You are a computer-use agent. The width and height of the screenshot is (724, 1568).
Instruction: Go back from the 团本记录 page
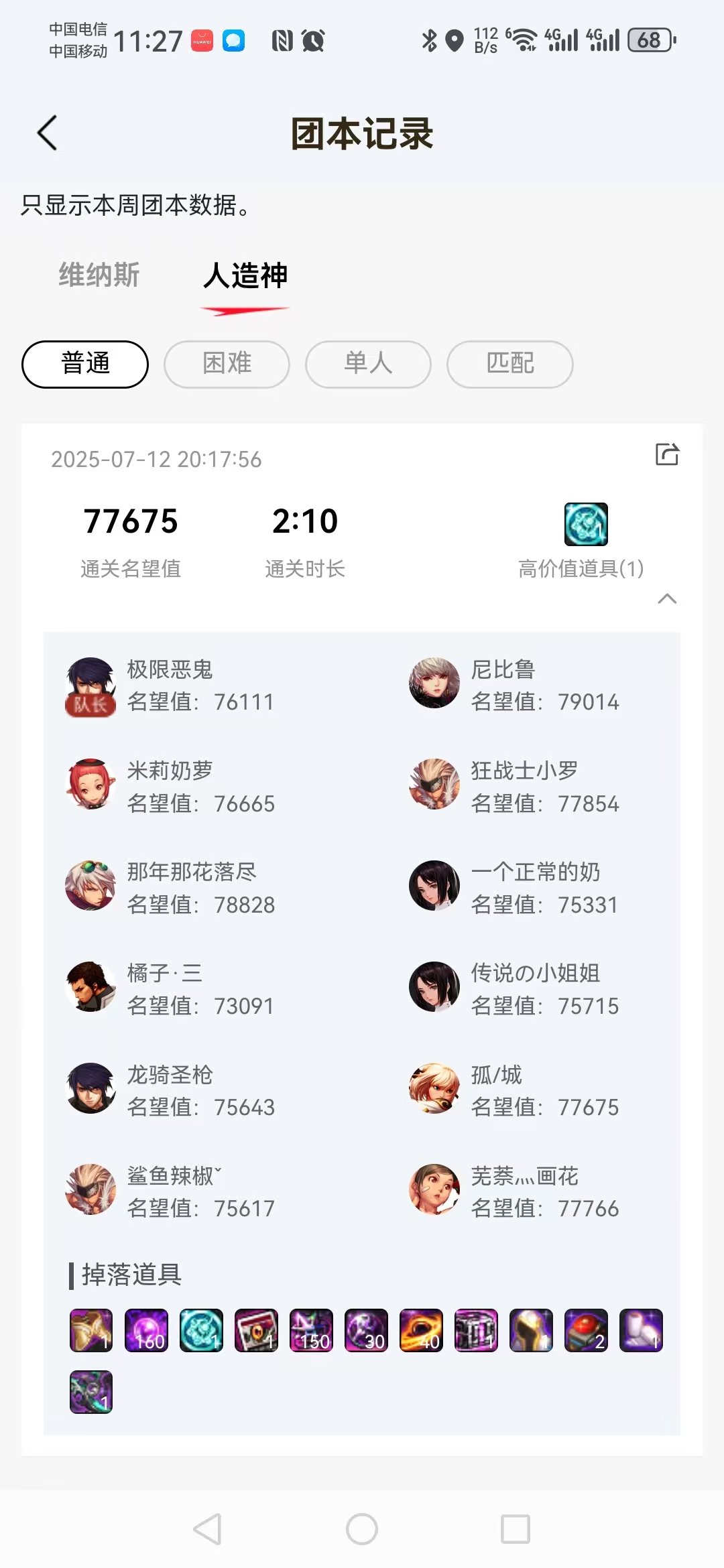coord(47,133)
